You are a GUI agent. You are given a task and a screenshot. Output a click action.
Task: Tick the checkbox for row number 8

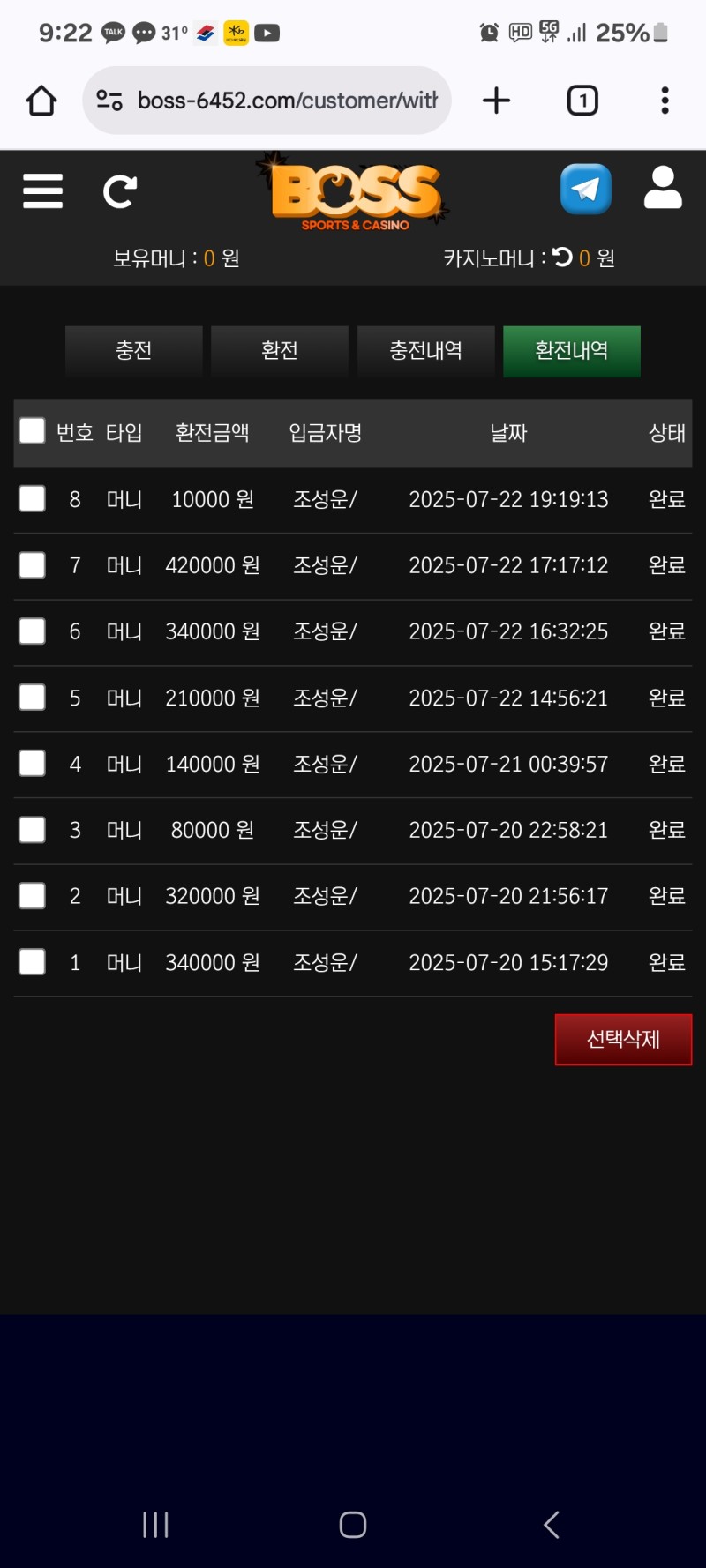coord(33,499)
